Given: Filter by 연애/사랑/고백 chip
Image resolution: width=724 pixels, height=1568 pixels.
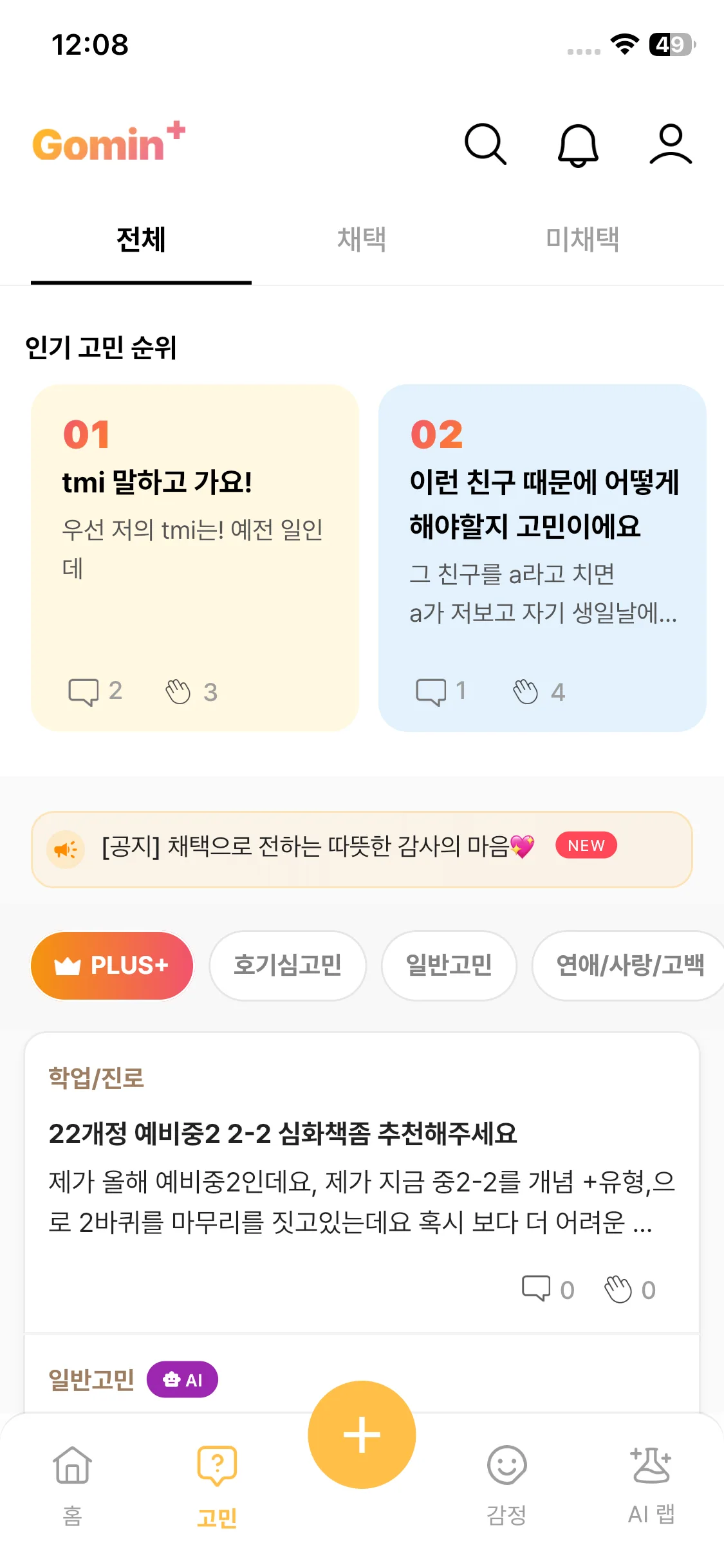Looking at the screenshot, I should [x=629, y=966].
